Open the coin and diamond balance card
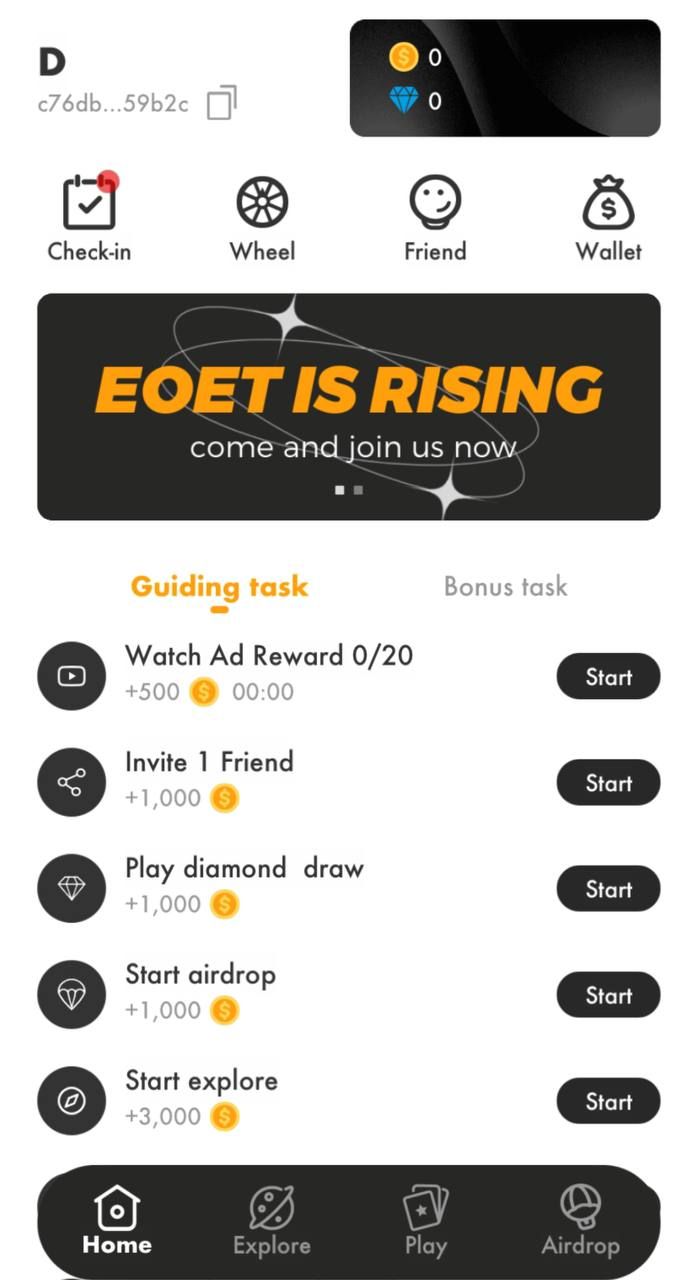Viewport: 698px width, 1280px height. pyautogui.click(x=504, y=78)
